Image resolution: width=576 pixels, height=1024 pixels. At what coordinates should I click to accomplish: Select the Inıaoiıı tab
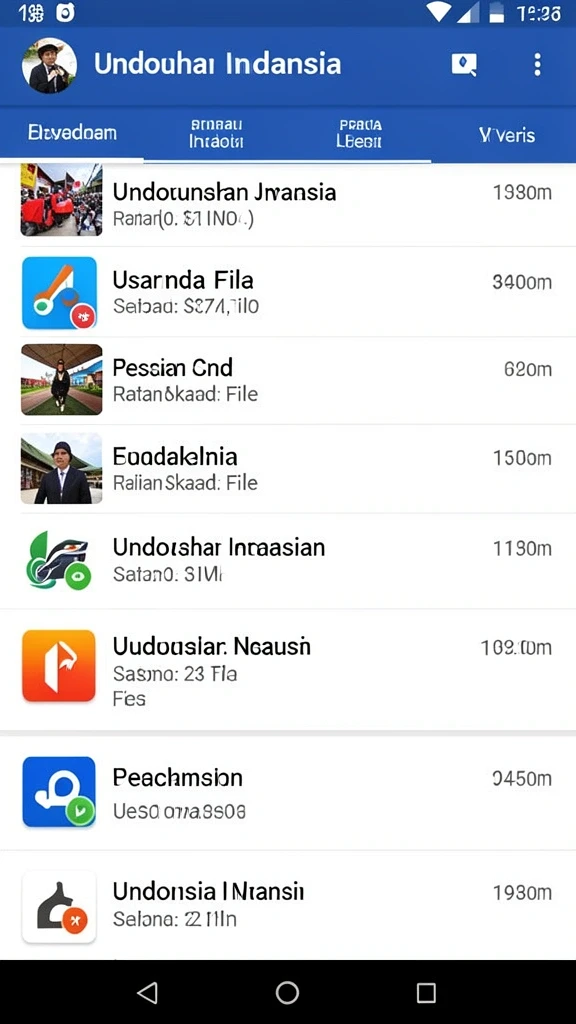click(x=216, y=133)
